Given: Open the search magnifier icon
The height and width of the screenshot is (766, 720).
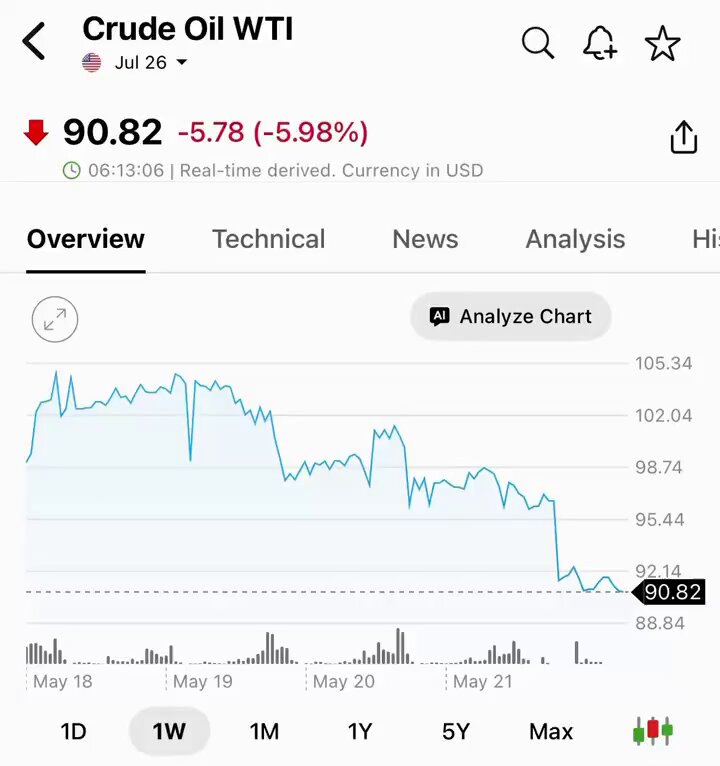Looking at the screenshot, I should pyautogui.click(x=538, y=43).
